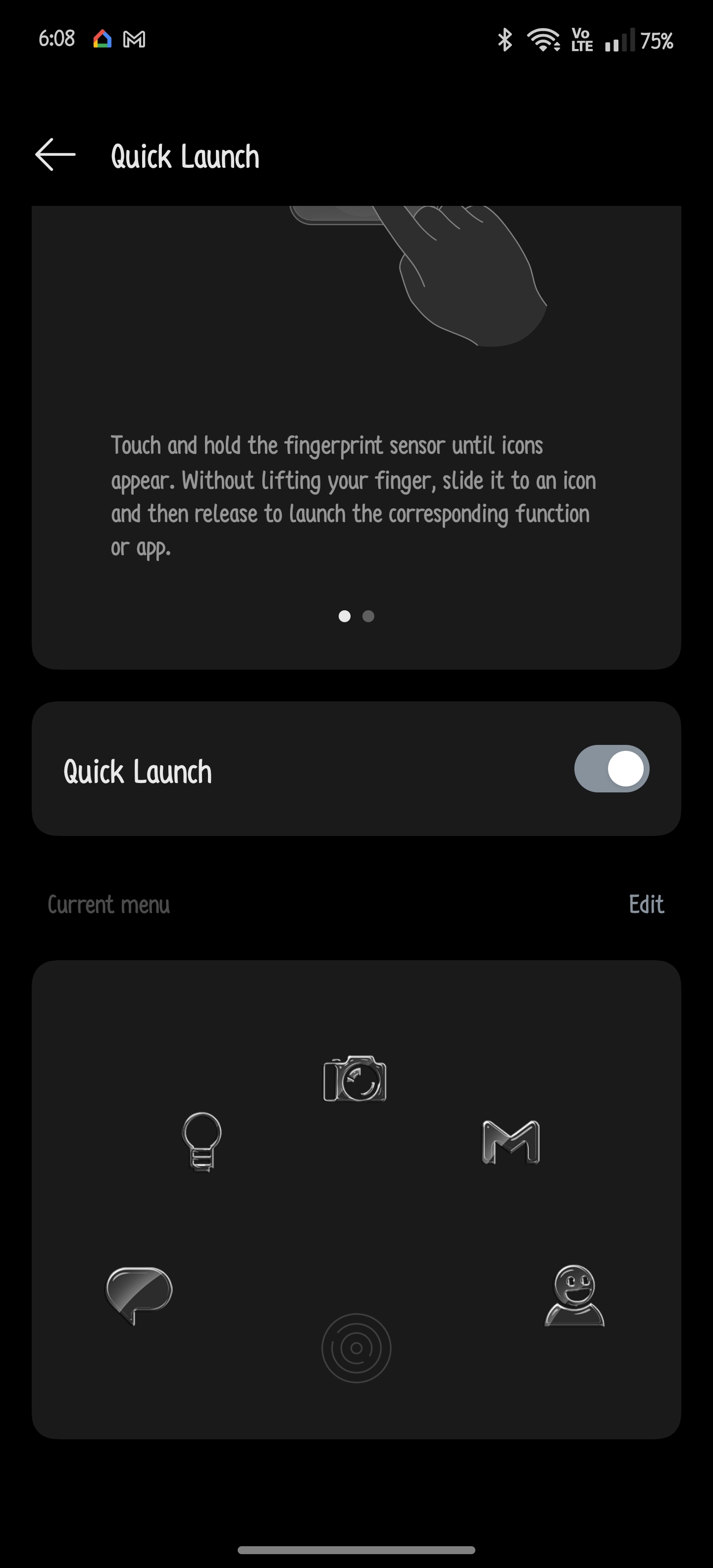The height and width of the screenshot is (1568, 713).
Task: Turn off the Quick Launch switch
Action: click(611, 769)
